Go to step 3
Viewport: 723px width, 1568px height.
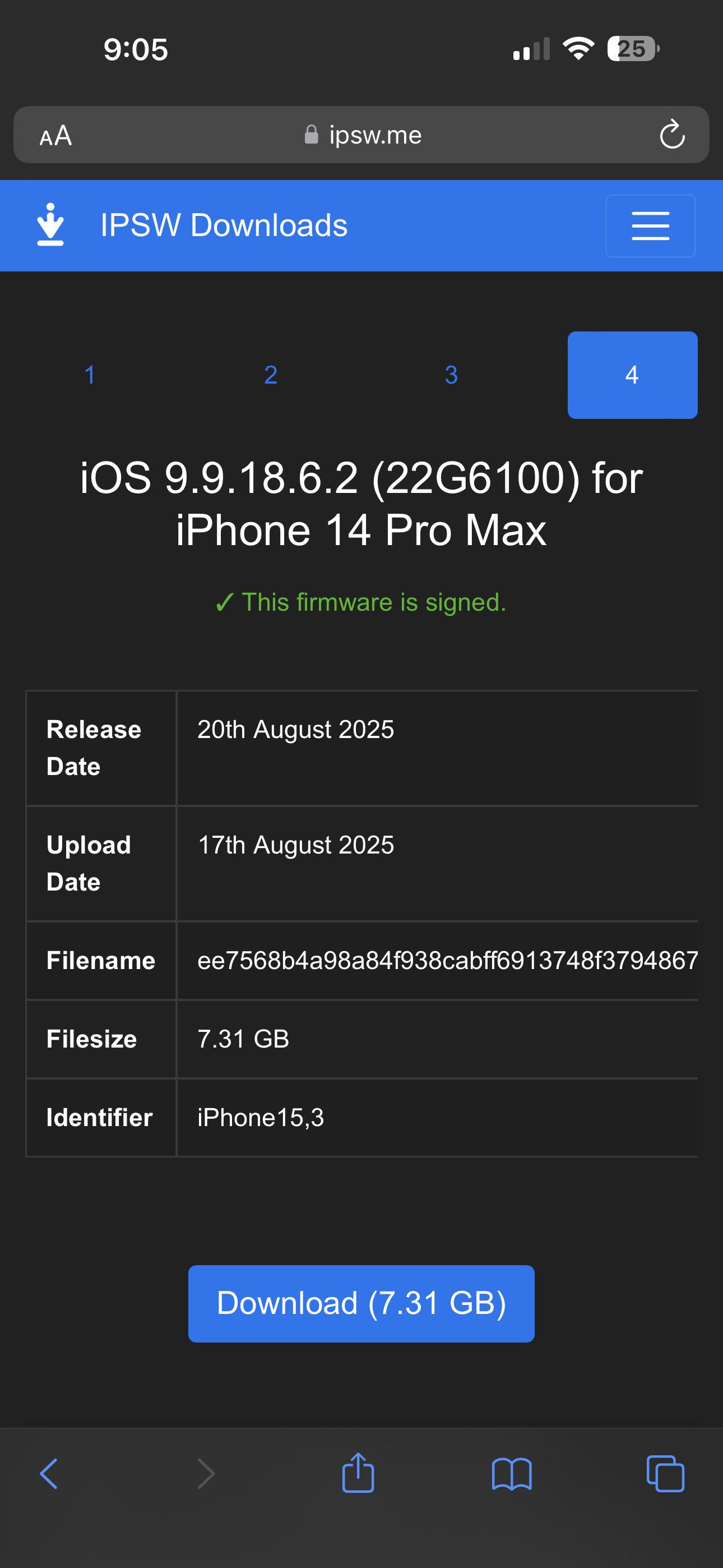(x=451, y=375)
